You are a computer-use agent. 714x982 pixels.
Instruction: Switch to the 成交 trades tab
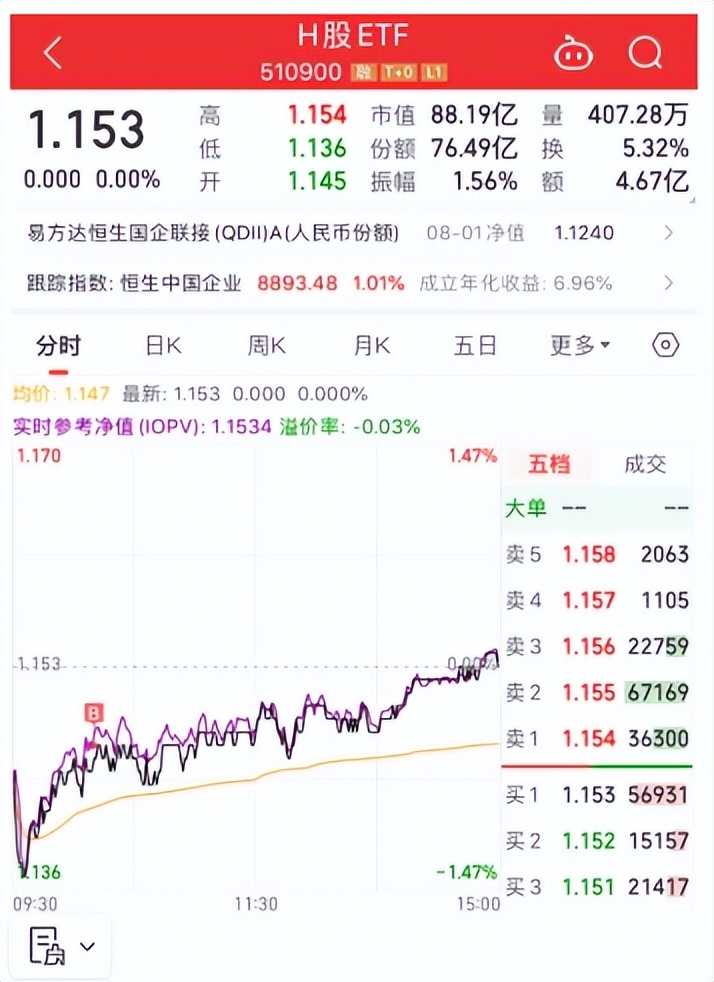(x=645, y=464)
